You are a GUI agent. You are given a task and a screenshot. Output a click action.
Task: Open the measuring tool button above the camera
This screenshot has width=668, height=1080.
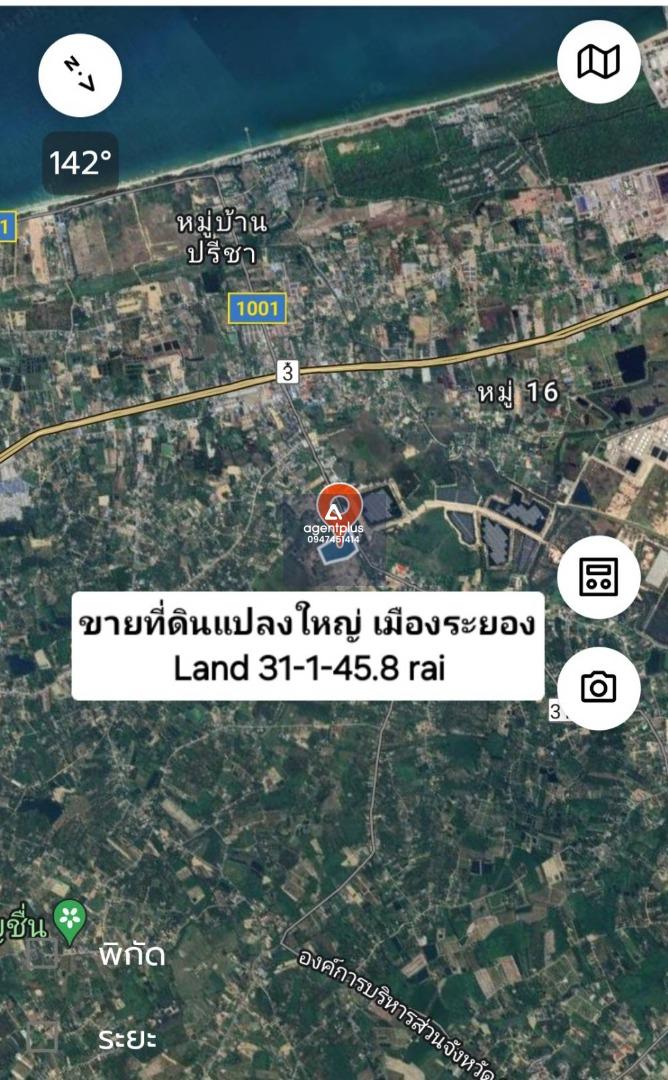pyautogui.click(x=598, y=577)
